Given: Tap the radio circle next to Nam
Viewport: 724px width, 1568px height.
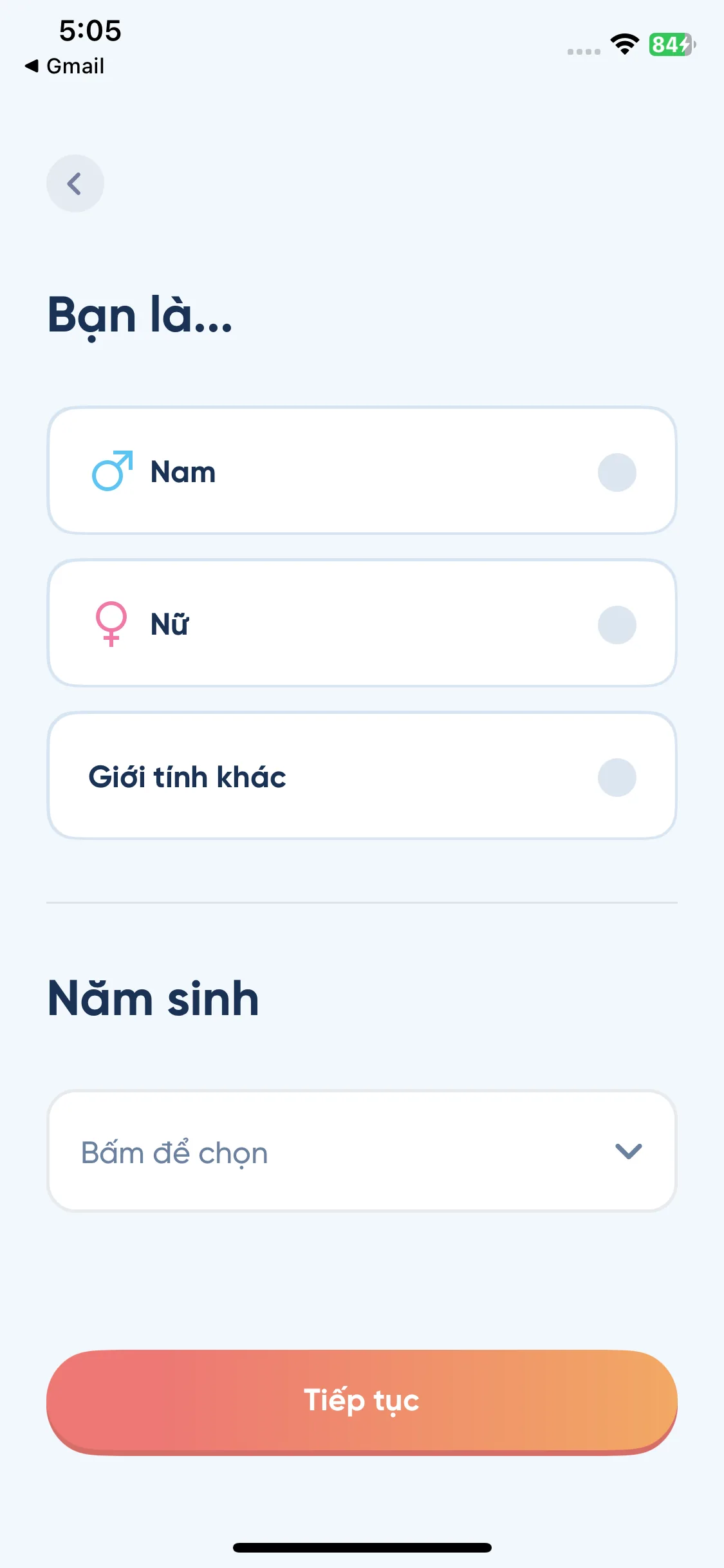Looking at the screenshot, I should [617, 472].
